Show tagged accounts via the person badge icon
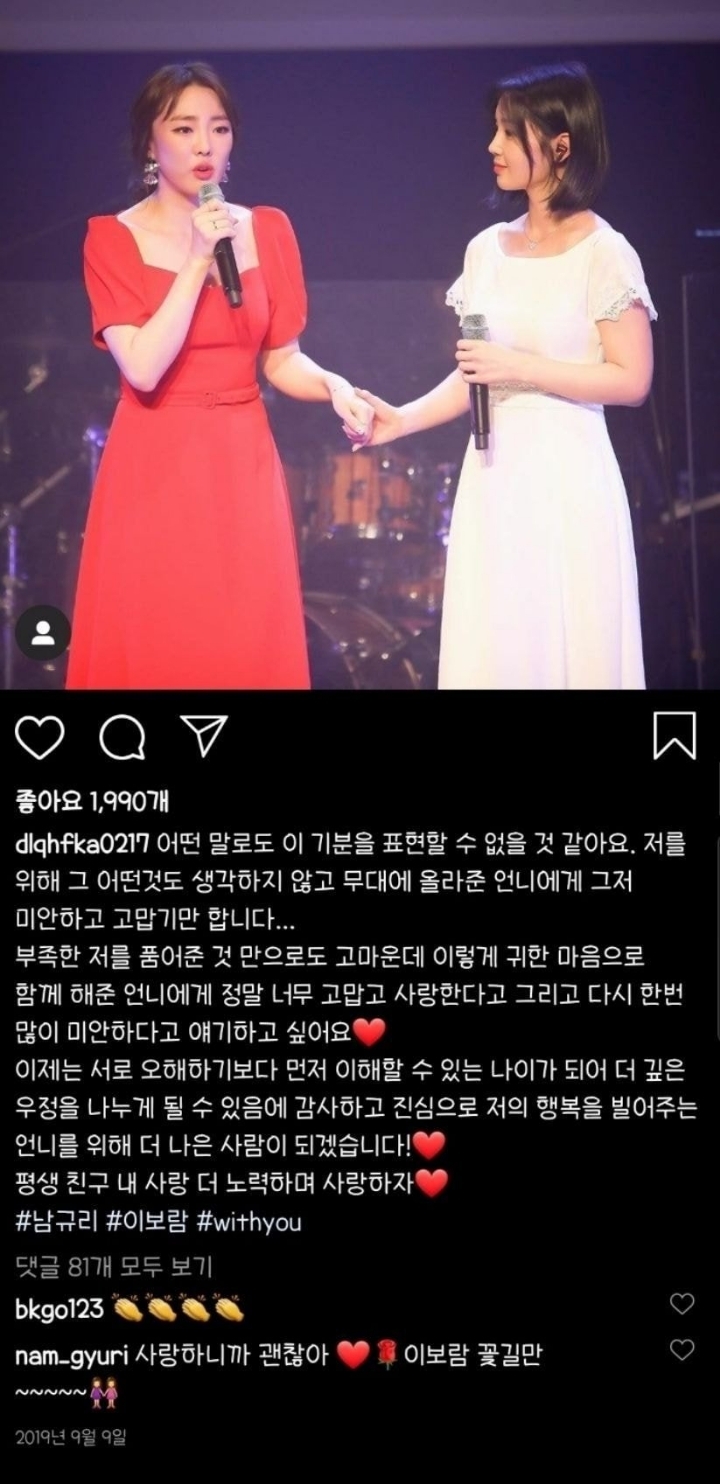Image resolution: width=720 pixels, height=1484 pixels. pyautogui.click(x=41, y=630)
